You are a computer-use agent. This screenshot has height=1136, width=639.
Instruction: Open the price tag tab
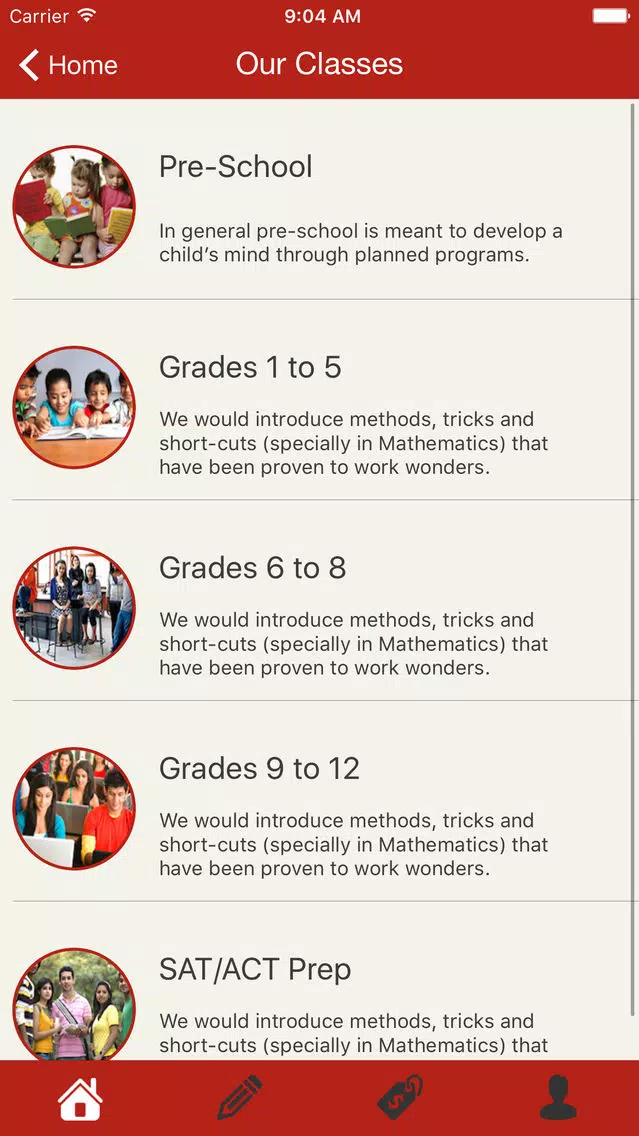[x=400, y=1098]
